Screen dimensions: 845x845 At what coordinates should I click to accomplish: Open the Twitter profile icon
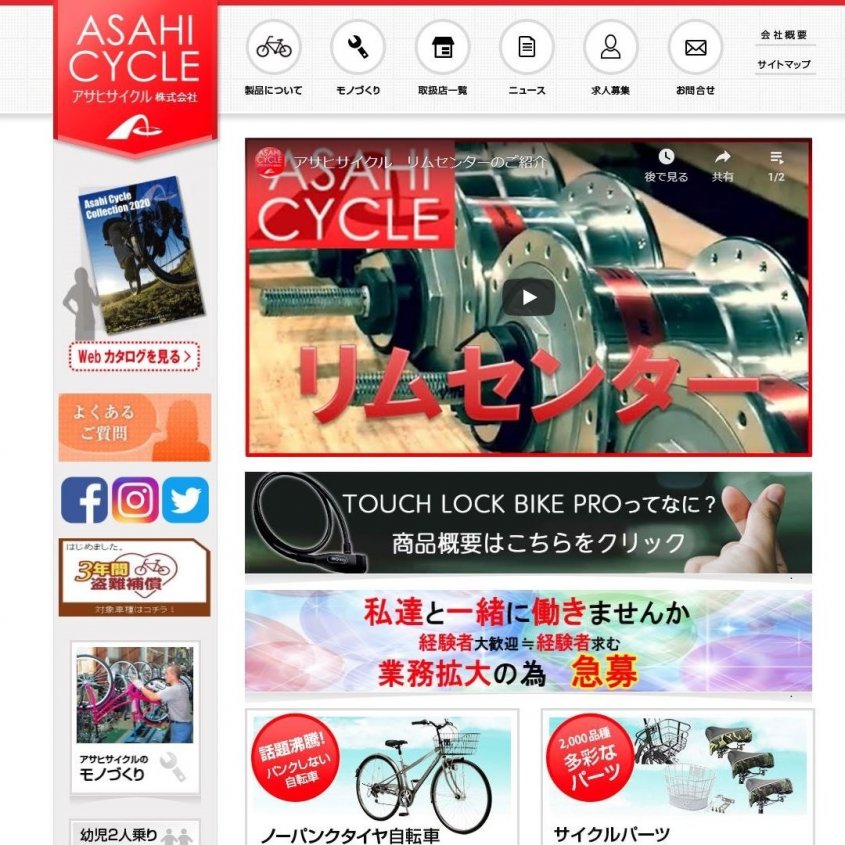[185, 500]
